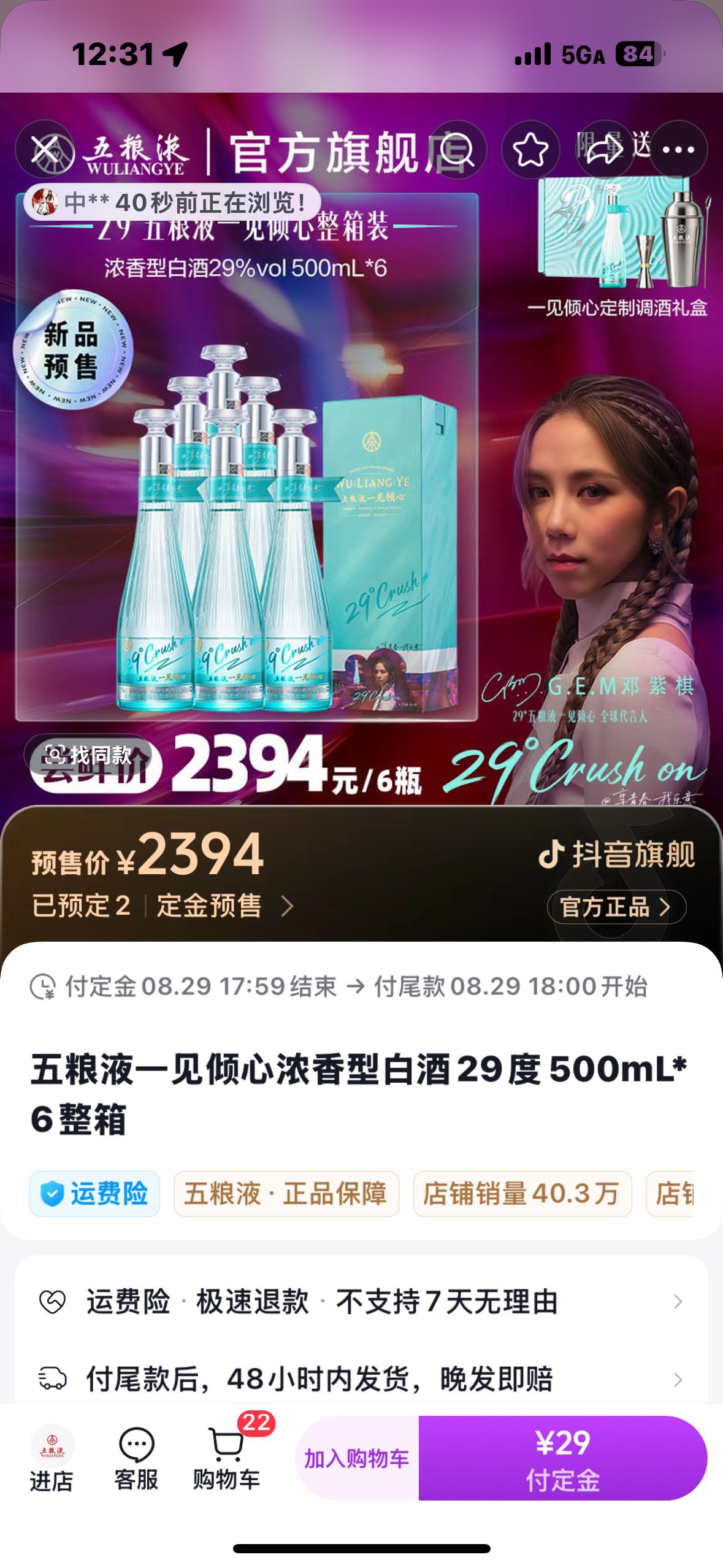Pay the ¥29 付定金 deposit
Viewport: 723px width, 1568px height.
[x=562, y=1458]
